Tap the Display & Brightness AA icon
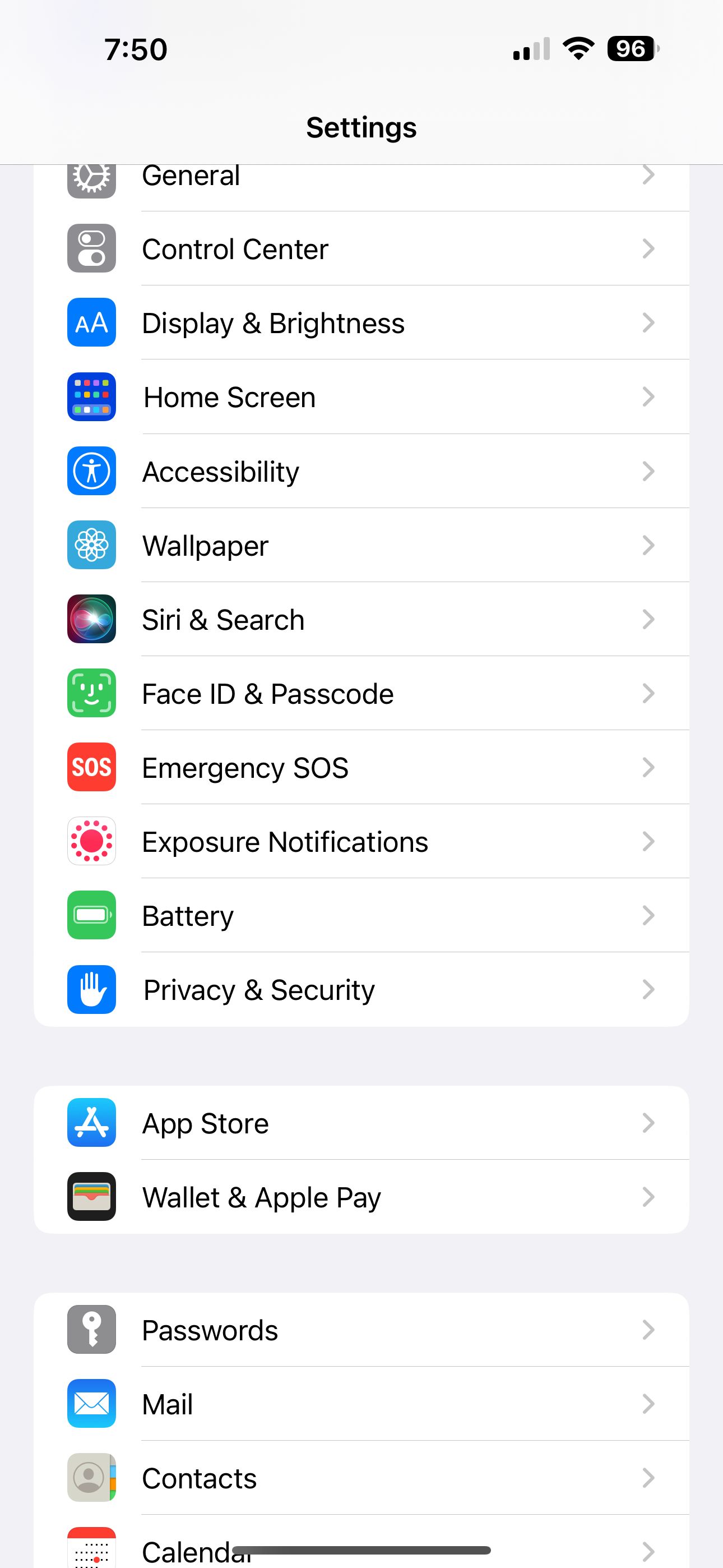Image resolution: width=723 pixels, height=1568 pixels. [91, 322]
